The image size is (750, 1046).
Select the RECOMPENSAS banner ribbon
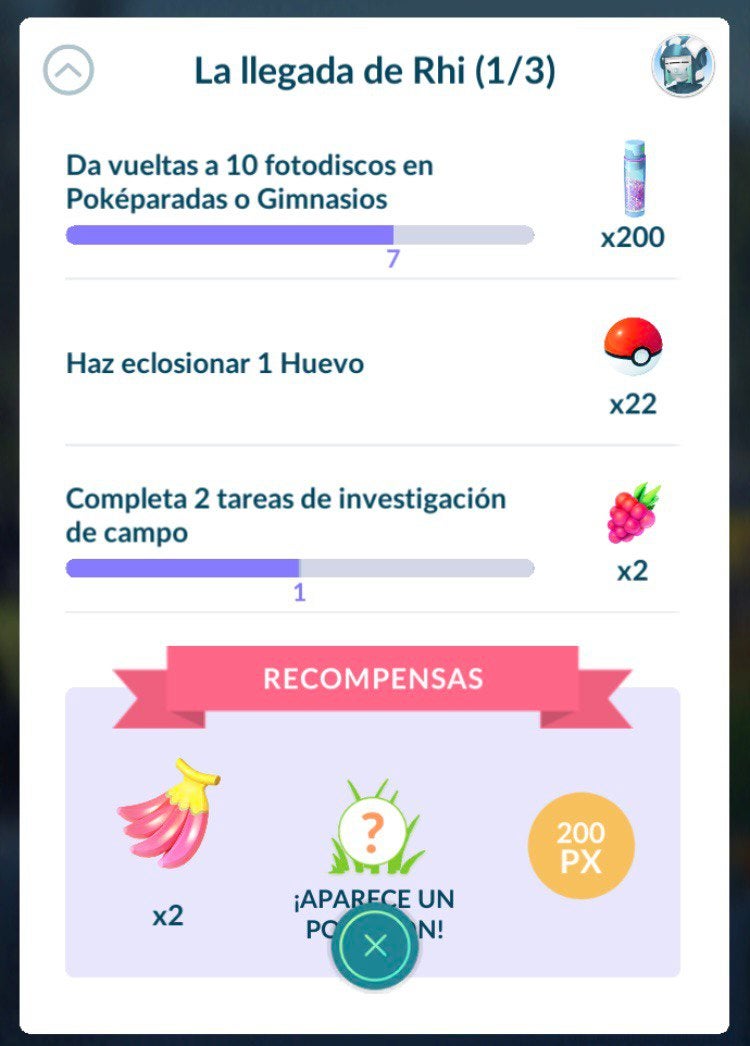pyautogui.click(x=374, y=677)
